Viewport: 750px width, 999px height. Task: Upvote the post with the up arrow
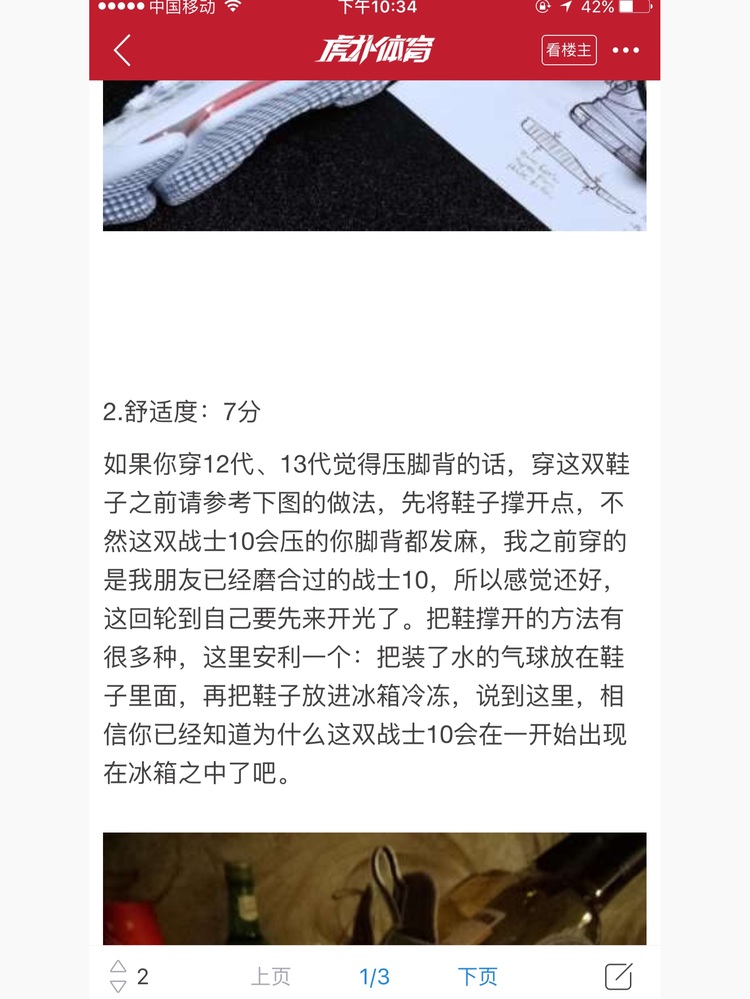coord(118,966)
